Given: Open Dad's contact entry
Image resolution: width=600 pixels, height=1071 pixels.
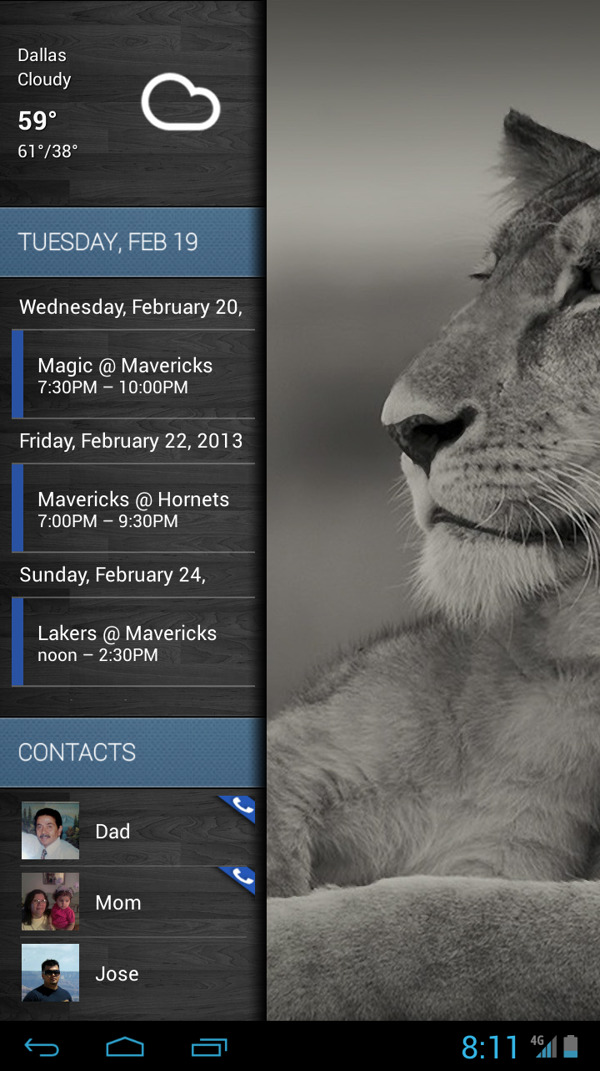Looking at the screenshot, I should pos(112,831).
